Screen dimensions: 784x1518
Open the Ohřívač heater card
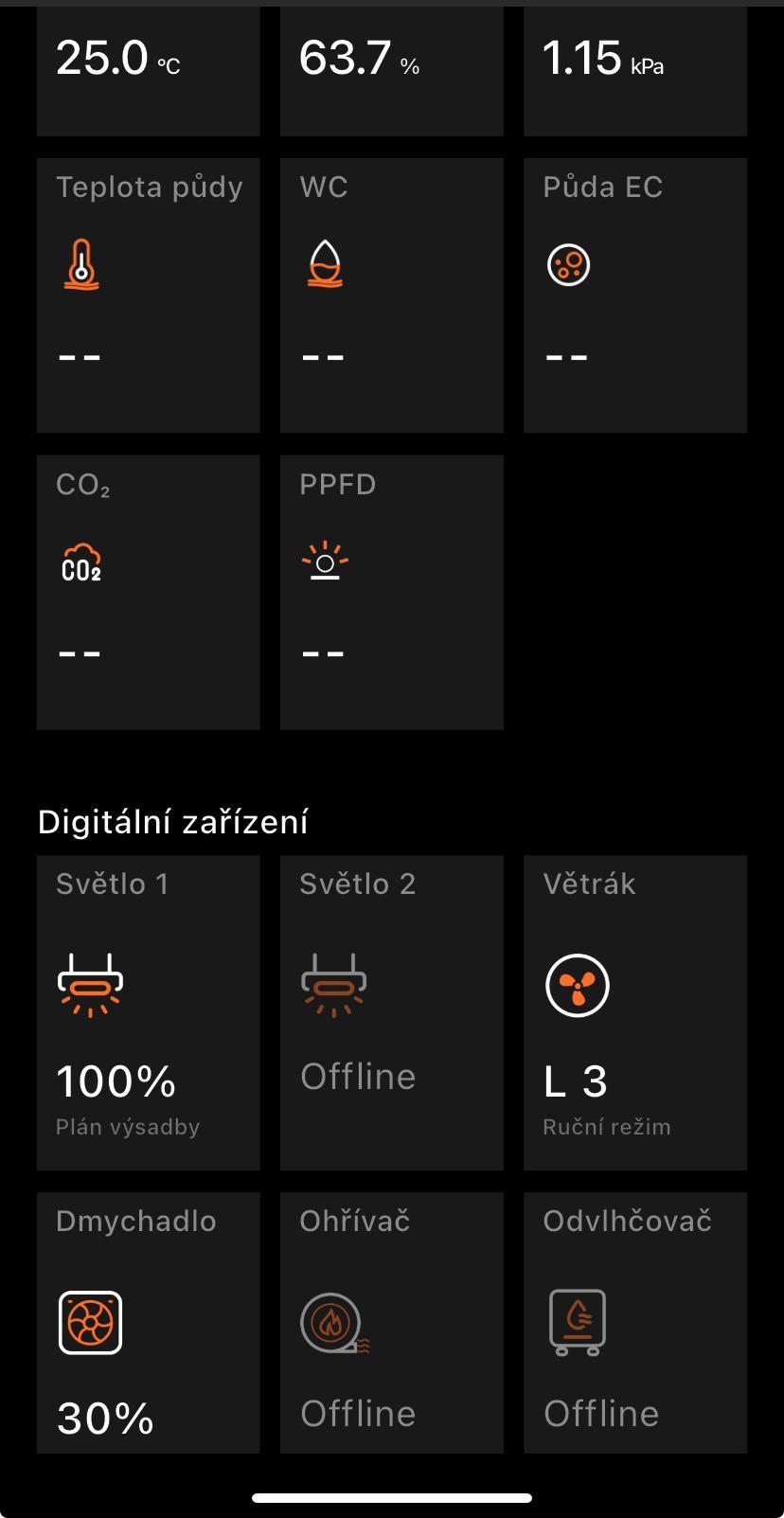[391, 1321]
